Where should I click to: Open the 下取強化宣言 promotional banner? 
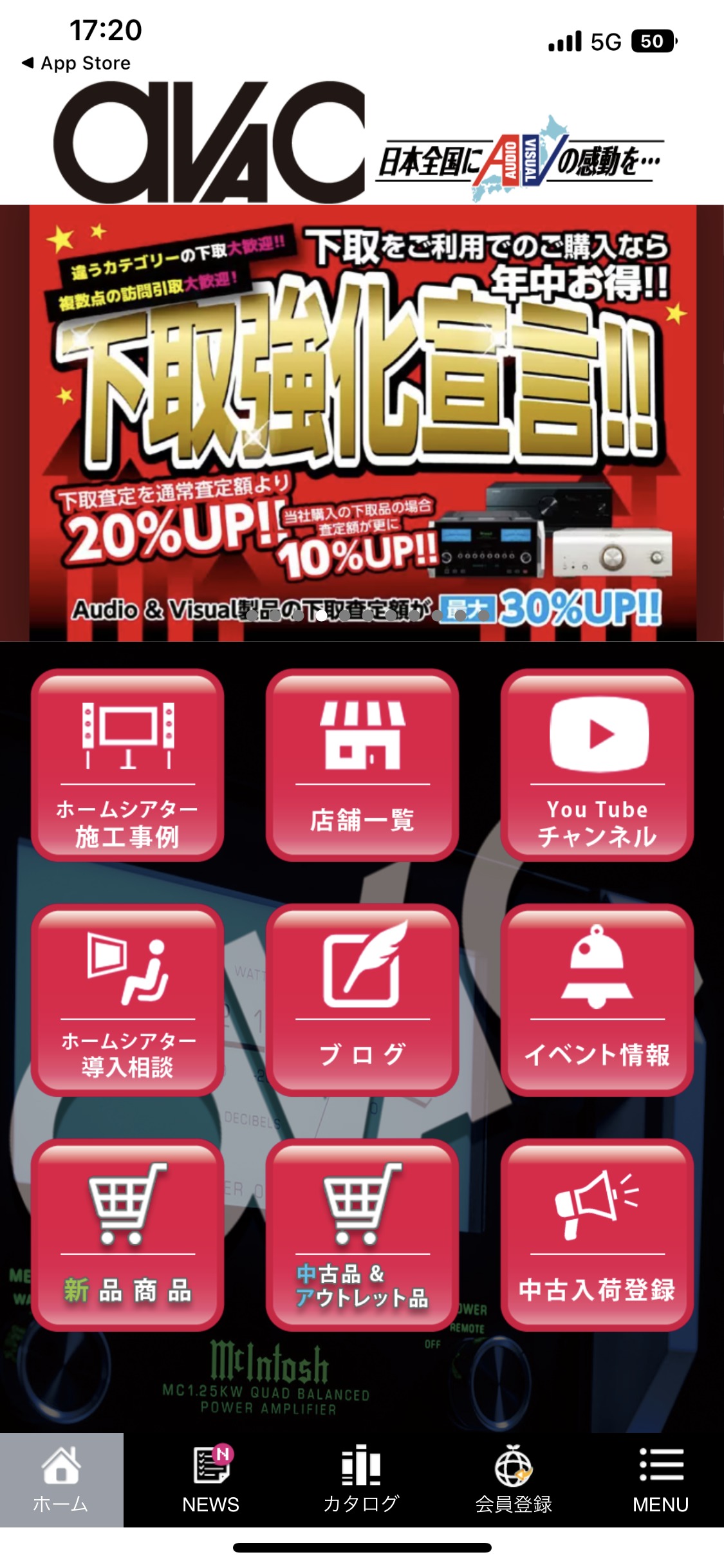(x=362, y=423)
